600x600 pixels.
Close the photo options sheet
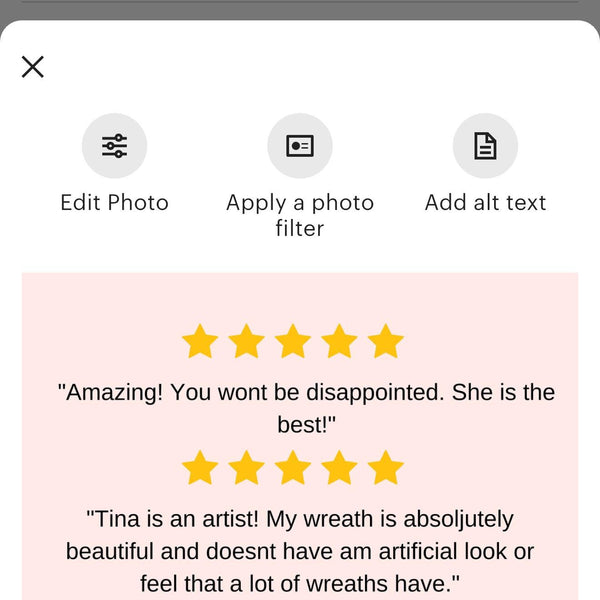click(33, 67)
